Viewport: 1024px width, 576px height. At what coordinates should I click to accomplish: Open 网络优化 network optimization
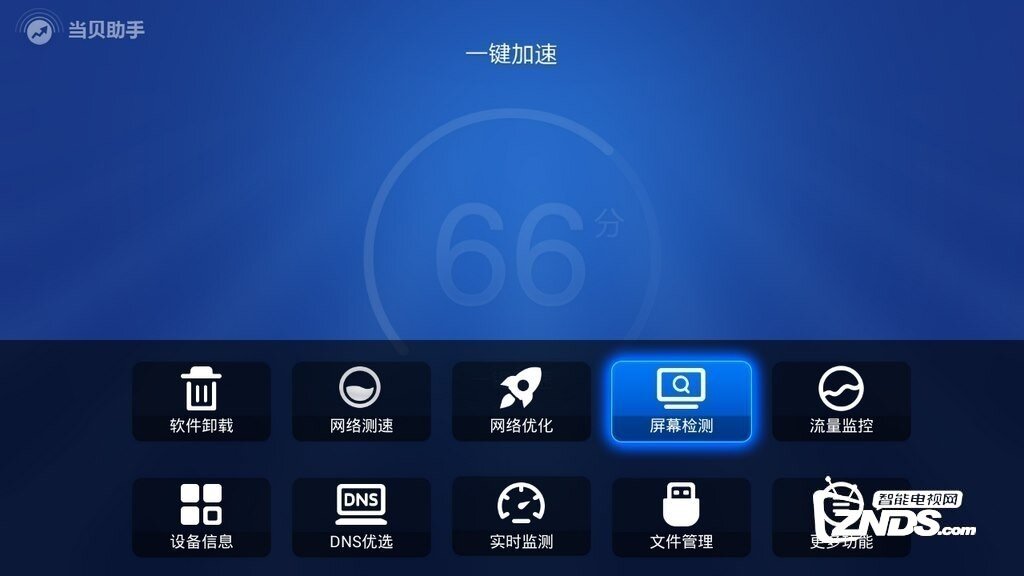521,401
